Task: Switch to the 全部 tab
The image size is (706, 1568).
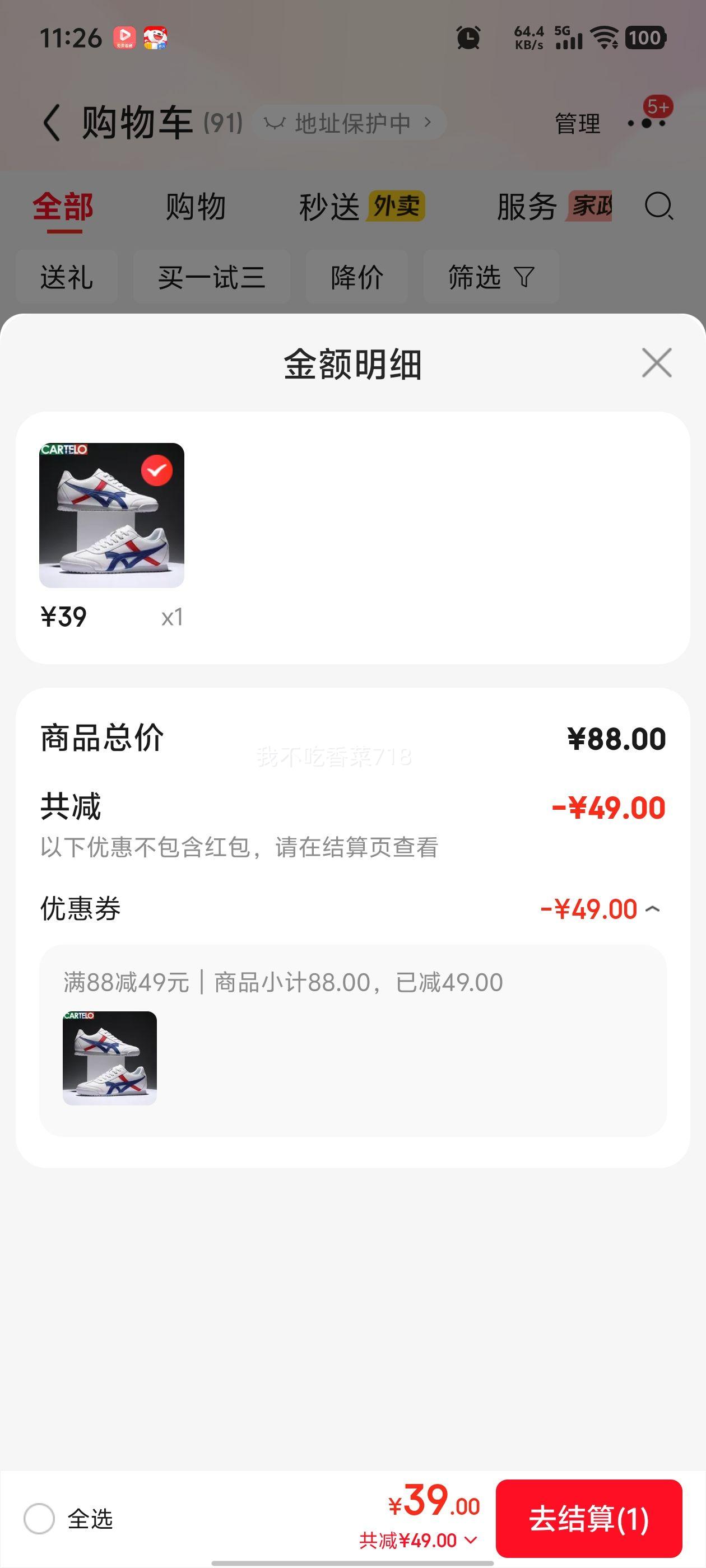Action: click(x=63, y=207)
